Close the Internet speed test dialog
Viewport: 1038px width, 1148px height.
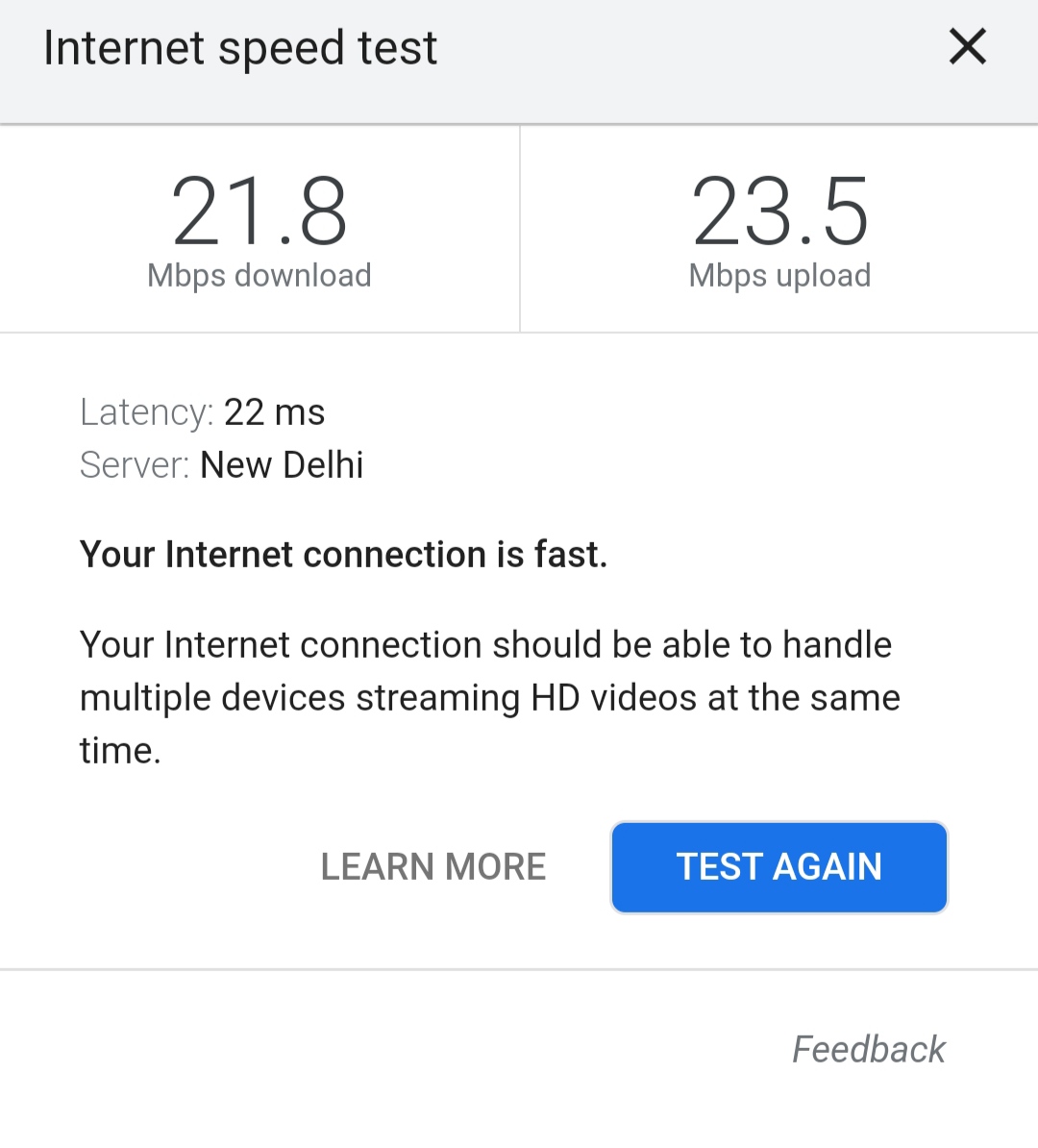[x=967, y=46]
